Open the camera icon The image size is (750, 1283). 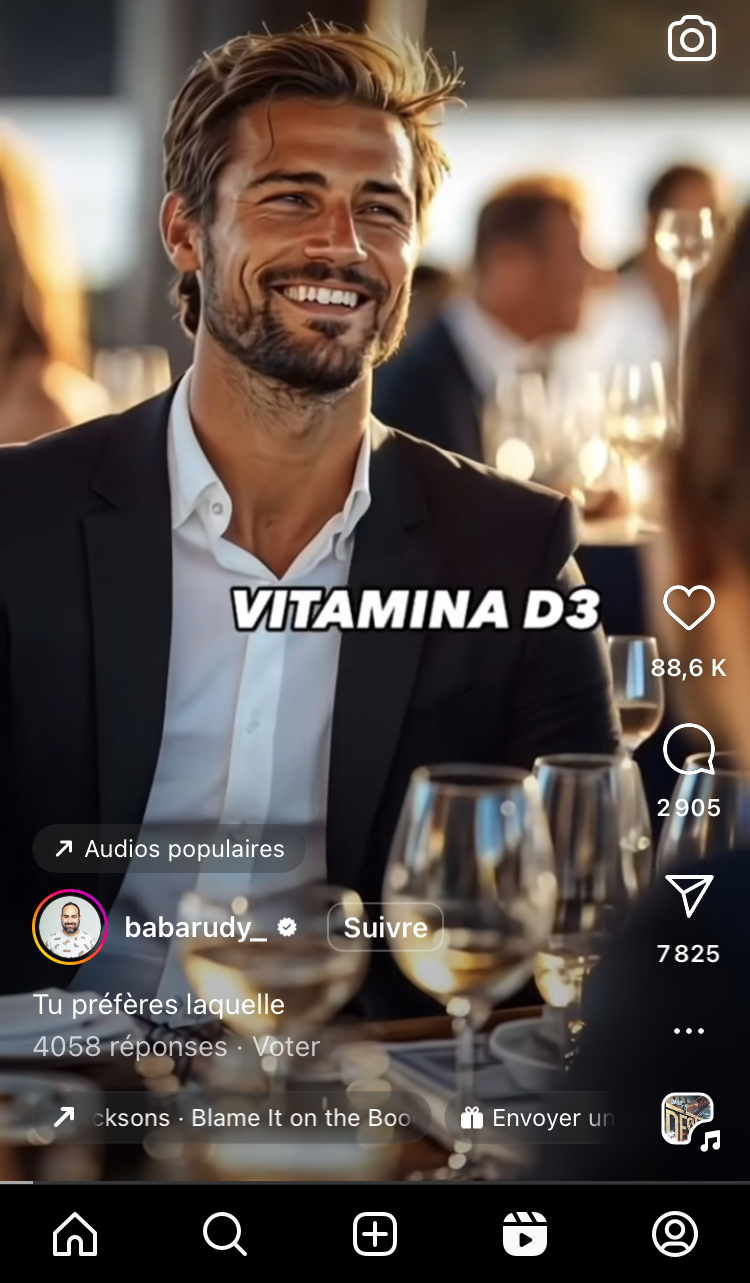pyautogui.click(x=691, y=40)
